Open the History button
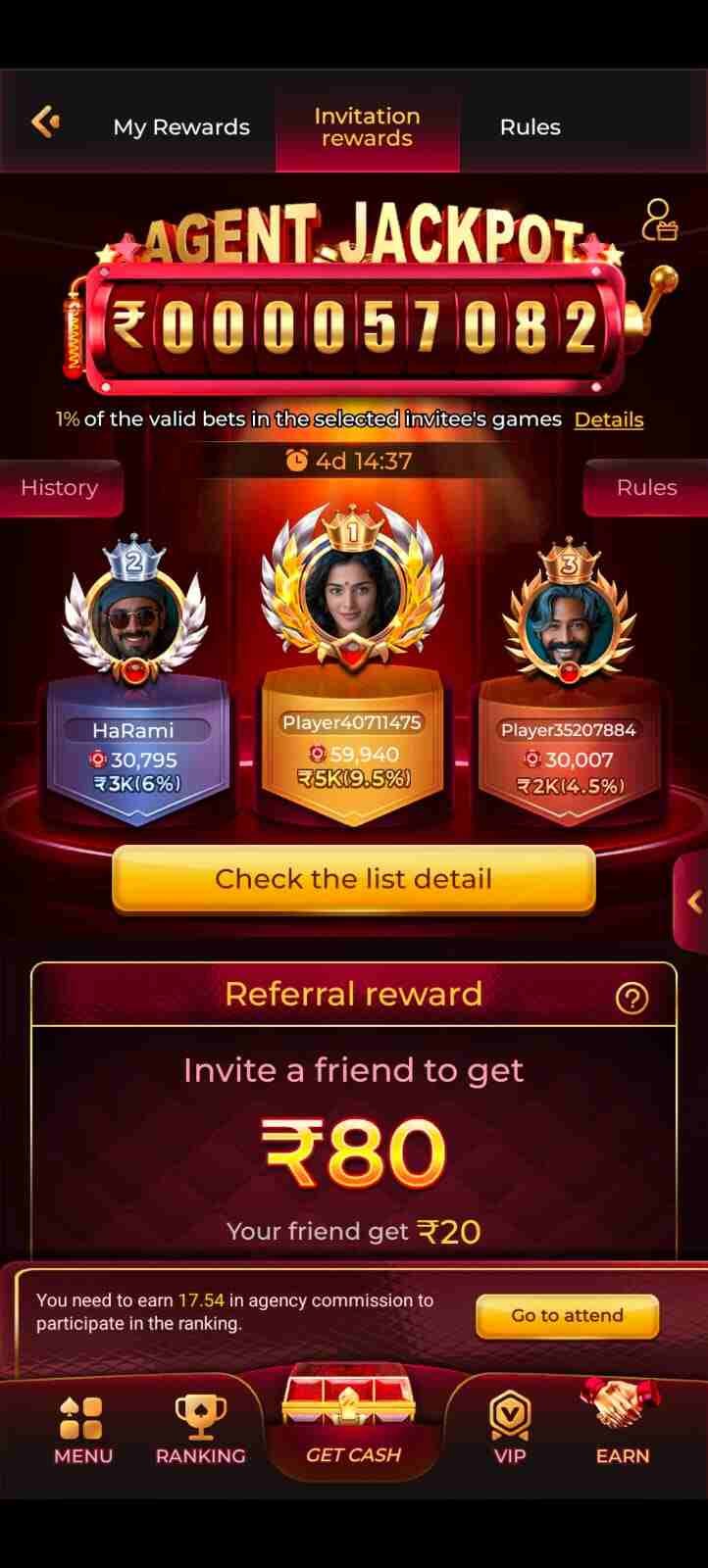This screenshot has height=1568, width=708. coord(60,488)
